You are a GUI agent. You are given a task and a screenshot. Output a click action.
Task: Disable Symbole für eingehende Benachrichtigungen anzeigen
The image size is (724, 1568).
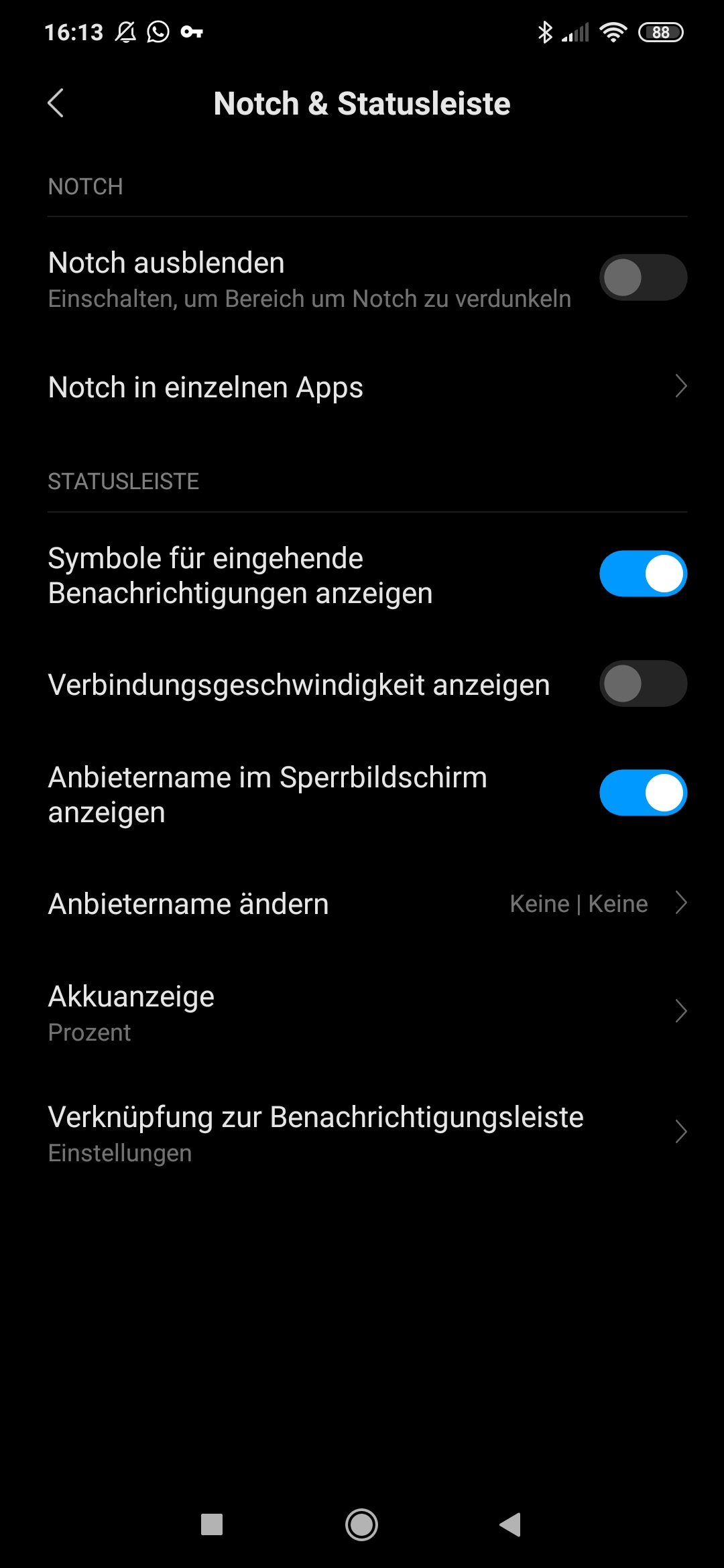[642, 574]
